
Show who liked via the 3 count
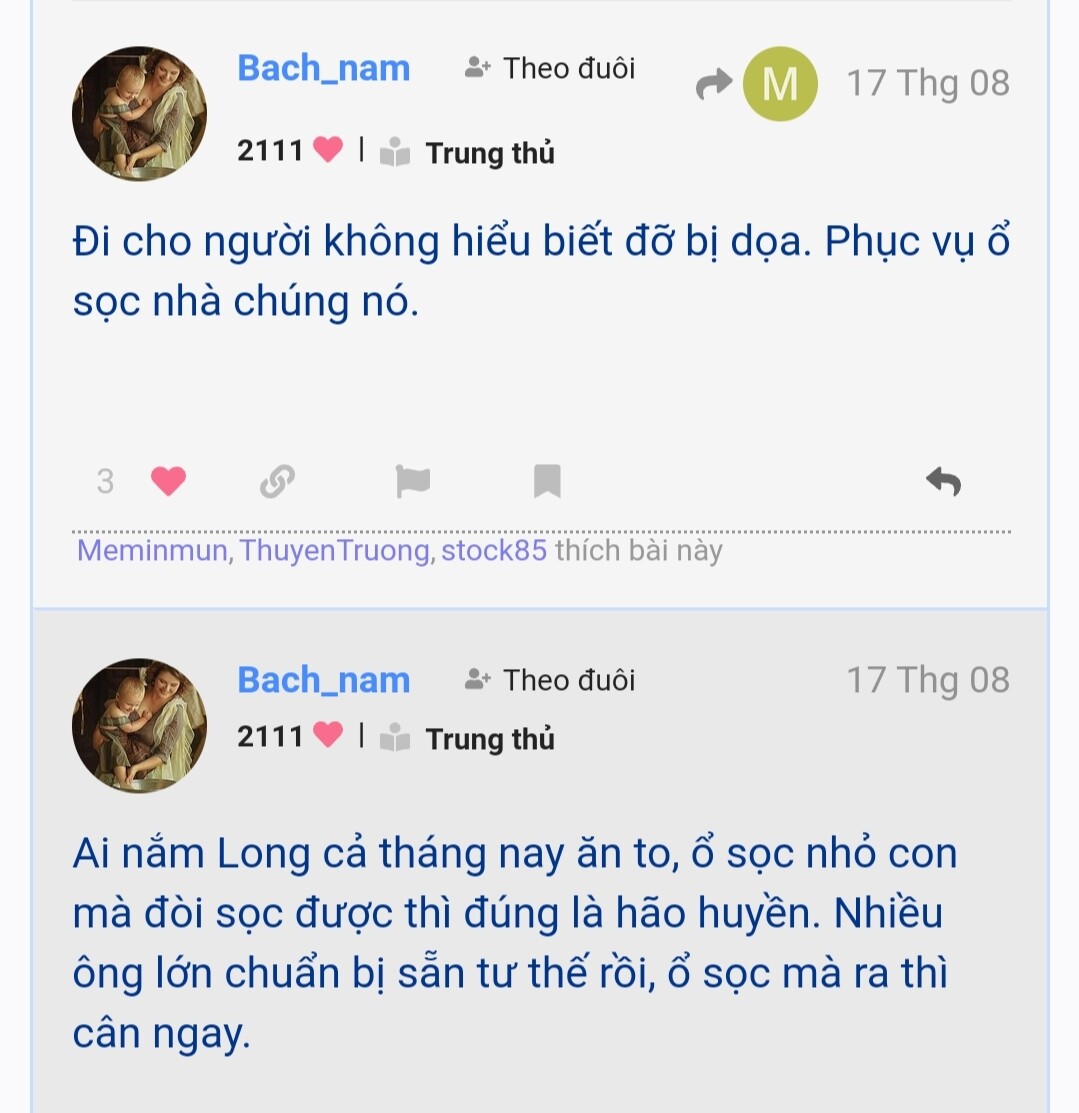click(x=105, y=482)
